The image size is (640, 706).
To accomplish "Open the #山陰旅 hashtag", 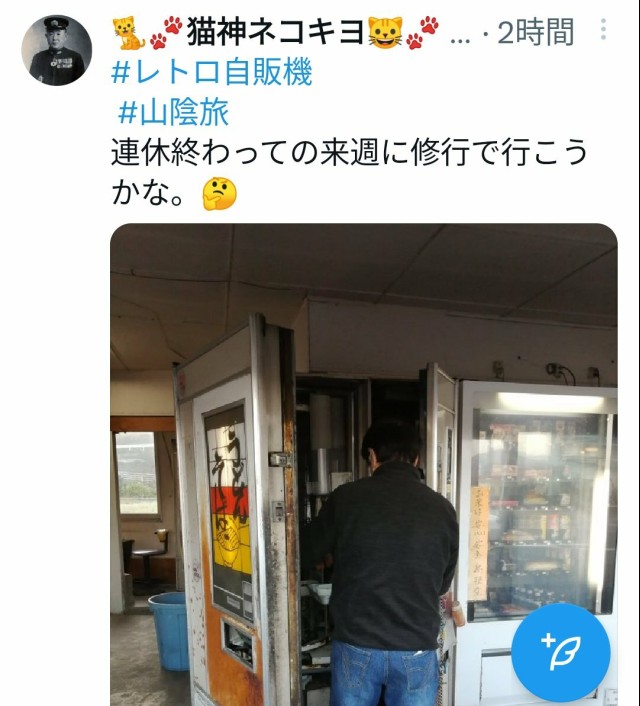I will click(x=173, y=112).
